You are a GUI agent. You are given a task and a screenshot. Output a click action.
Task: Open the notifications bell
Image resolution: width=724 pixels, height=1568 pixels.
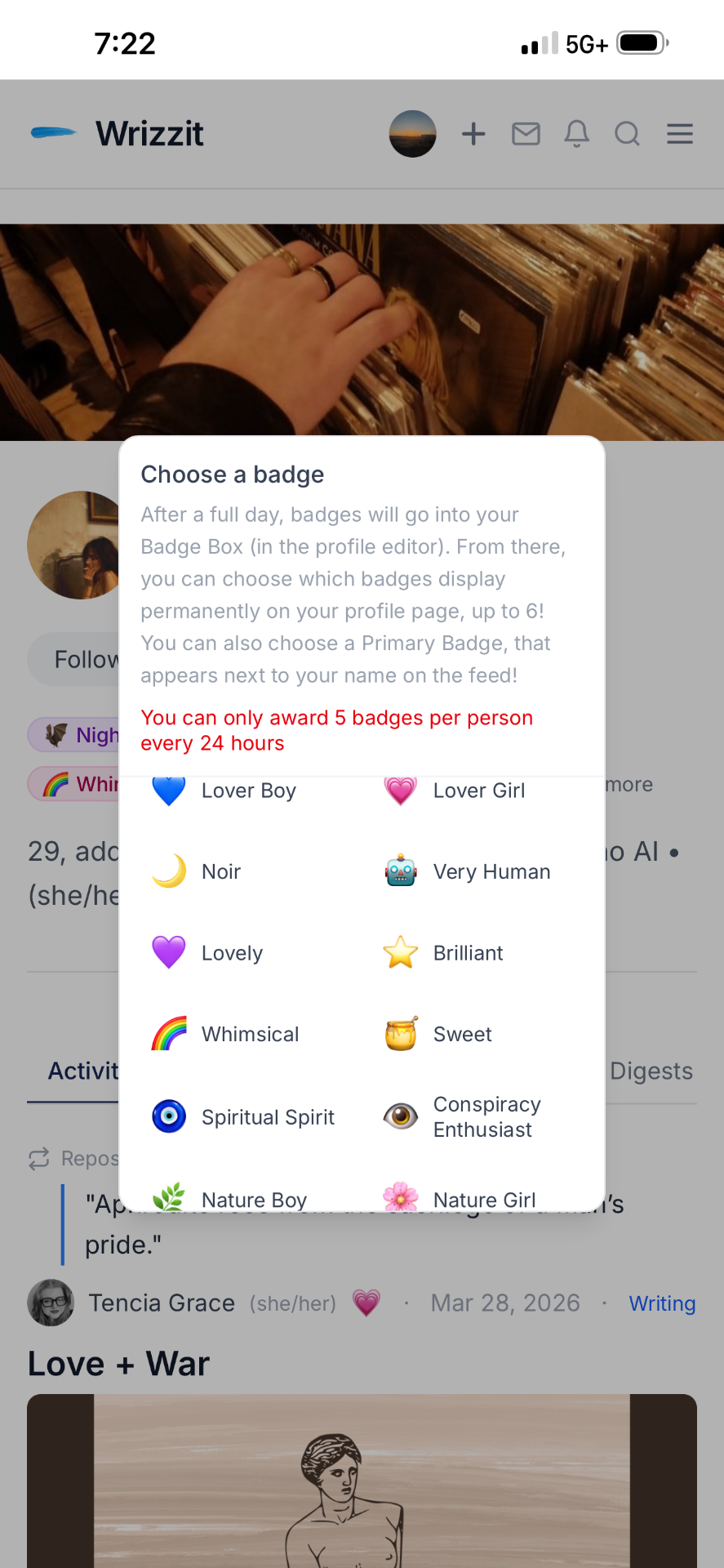click(576, 134)
